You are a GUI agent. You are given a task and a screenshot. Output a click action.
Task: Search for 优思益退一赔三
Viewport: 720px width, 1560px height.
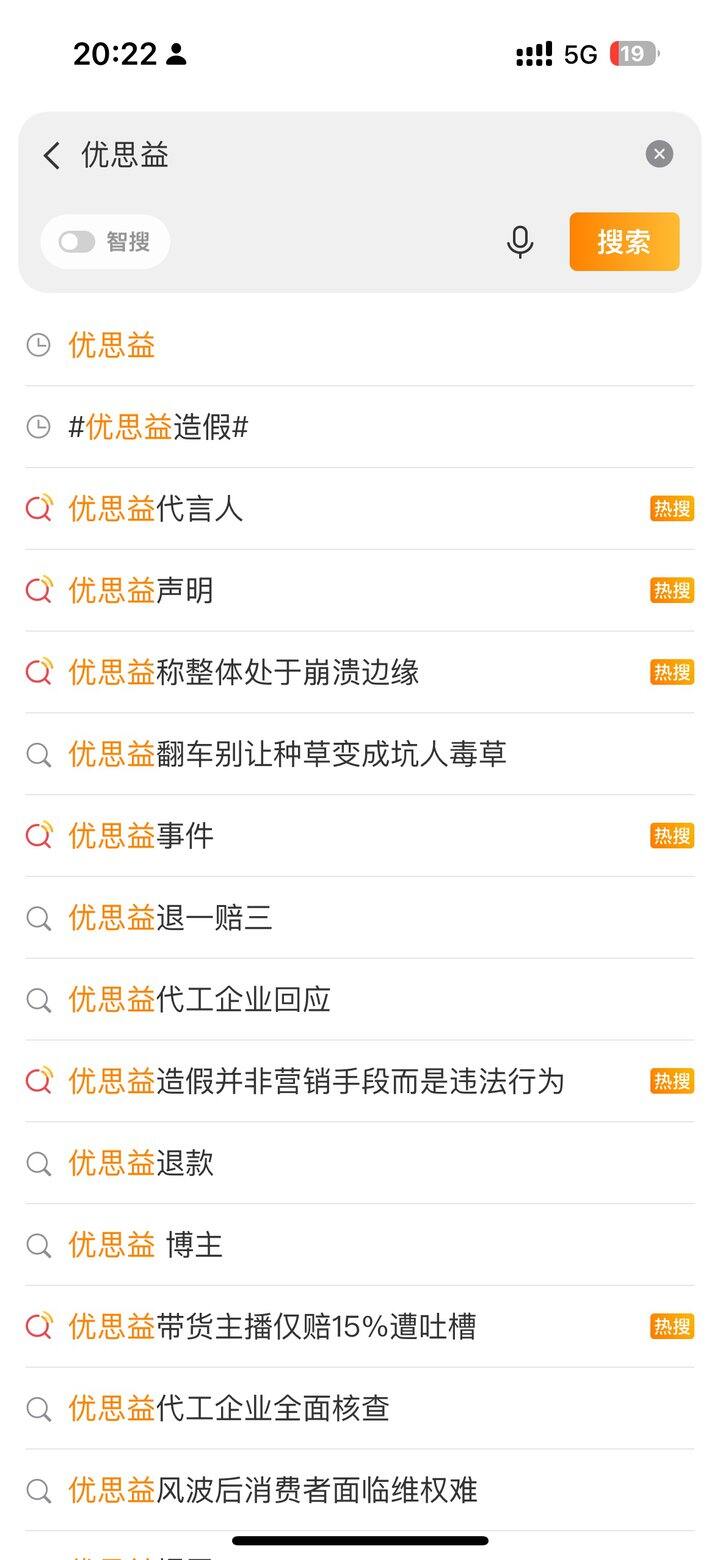(170, 918)
